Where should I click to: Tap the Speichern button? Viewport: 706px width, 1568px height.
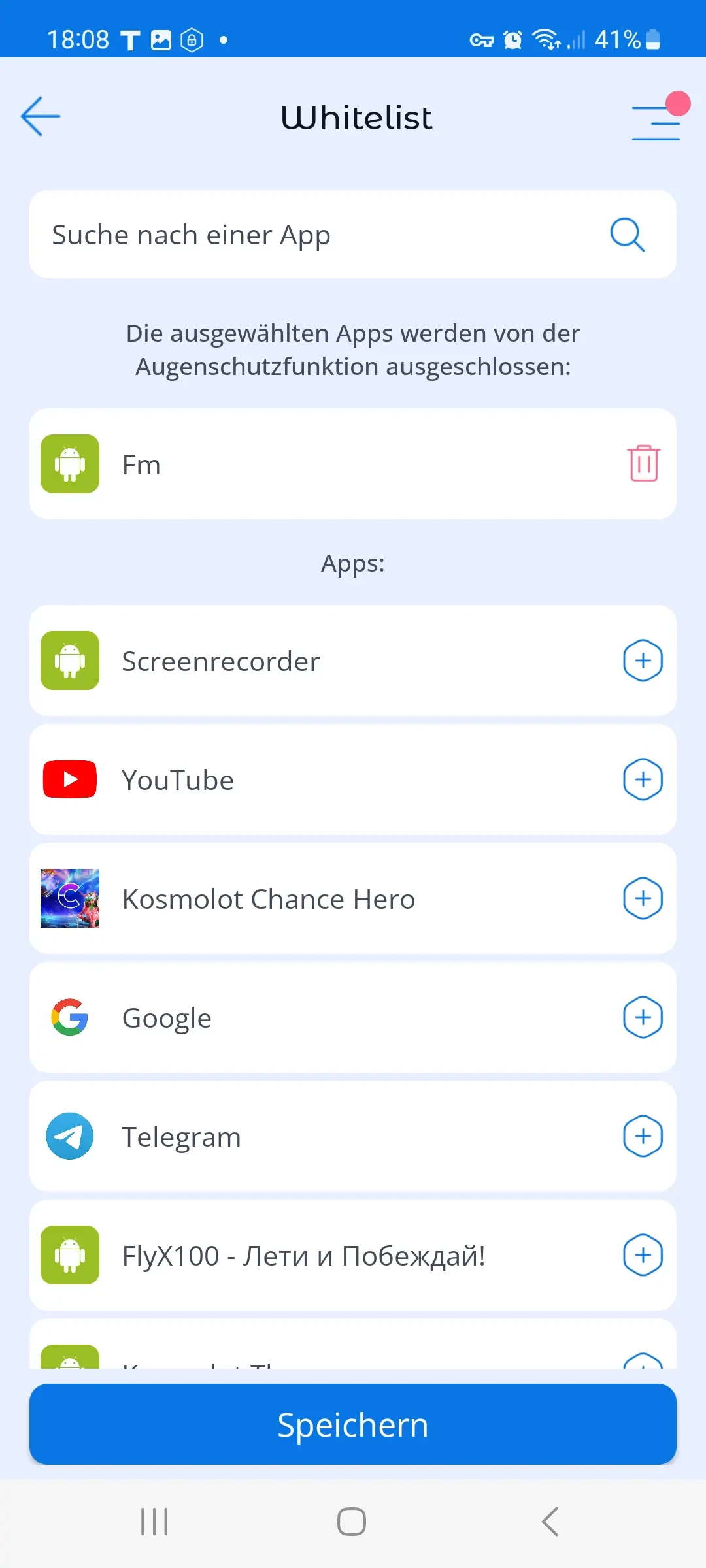click(x=353, y=1424)
